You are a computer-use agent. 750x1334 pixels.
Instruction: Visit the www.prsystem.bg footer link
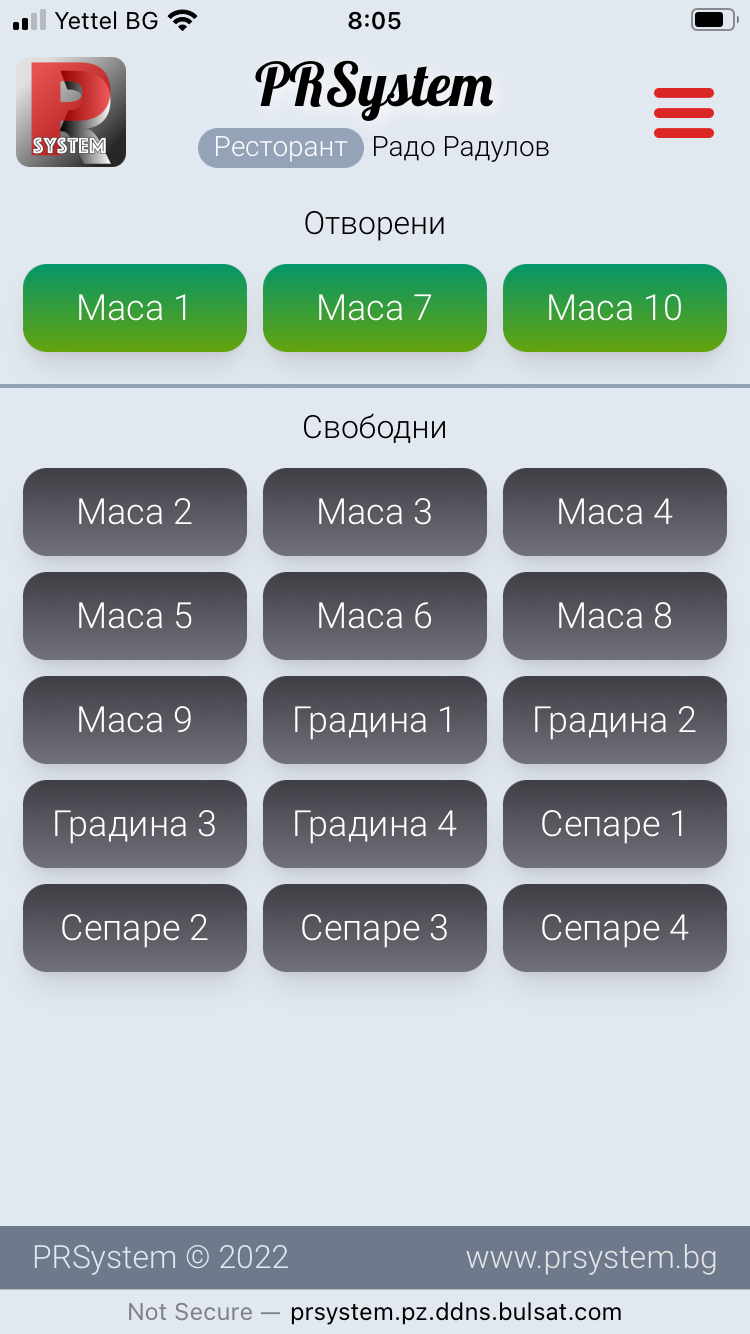592,1258
